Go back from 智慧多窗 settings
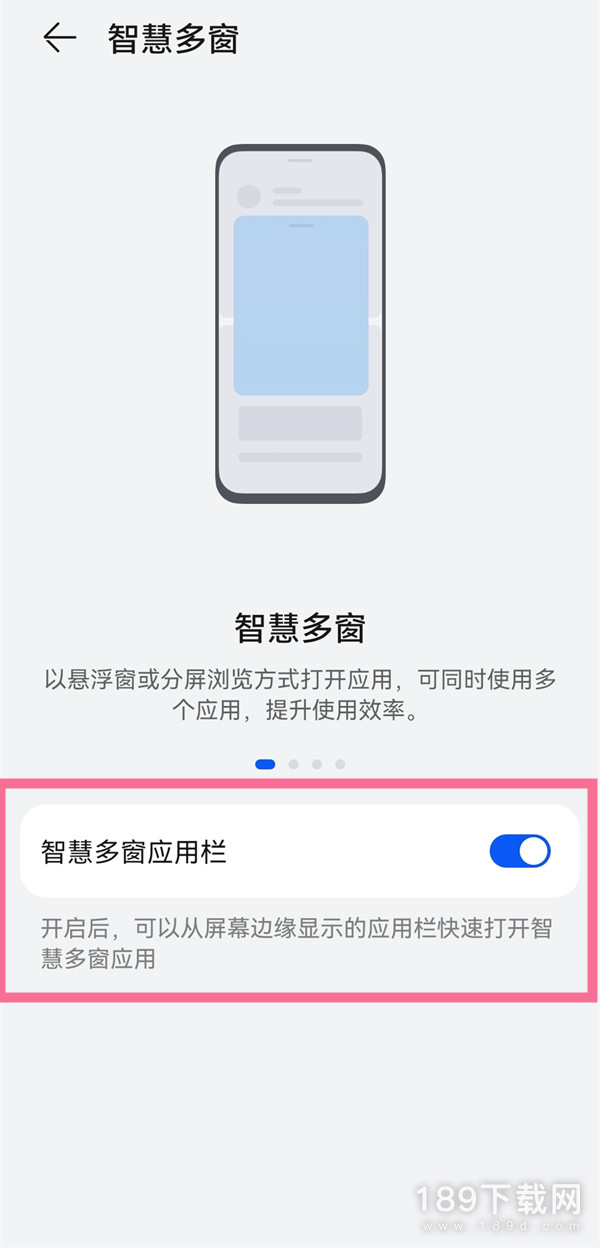The width and height of the screenshot is (600, 1248). pyautogui.click(x=59, y=39)
